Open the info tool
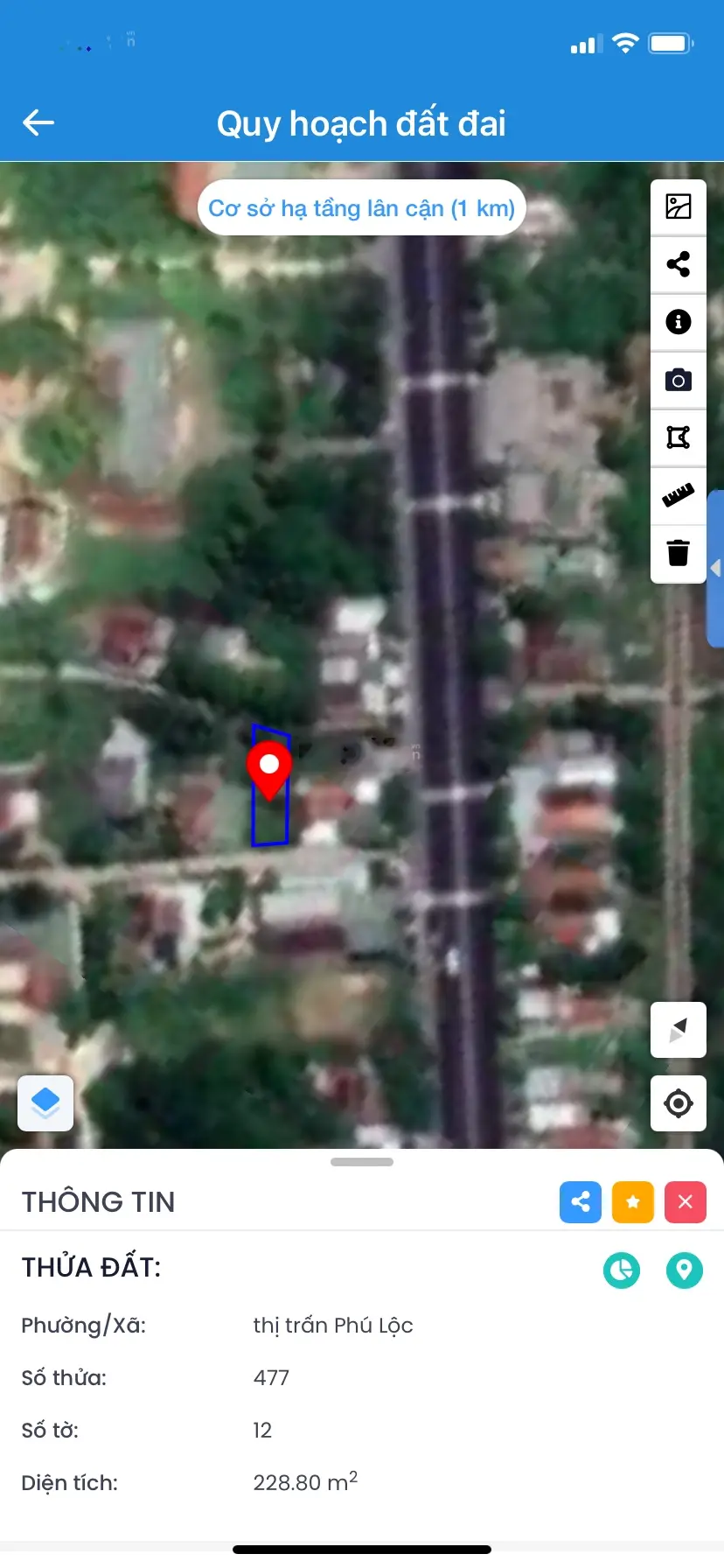724x1568 pixels. (x=679, y=322)
